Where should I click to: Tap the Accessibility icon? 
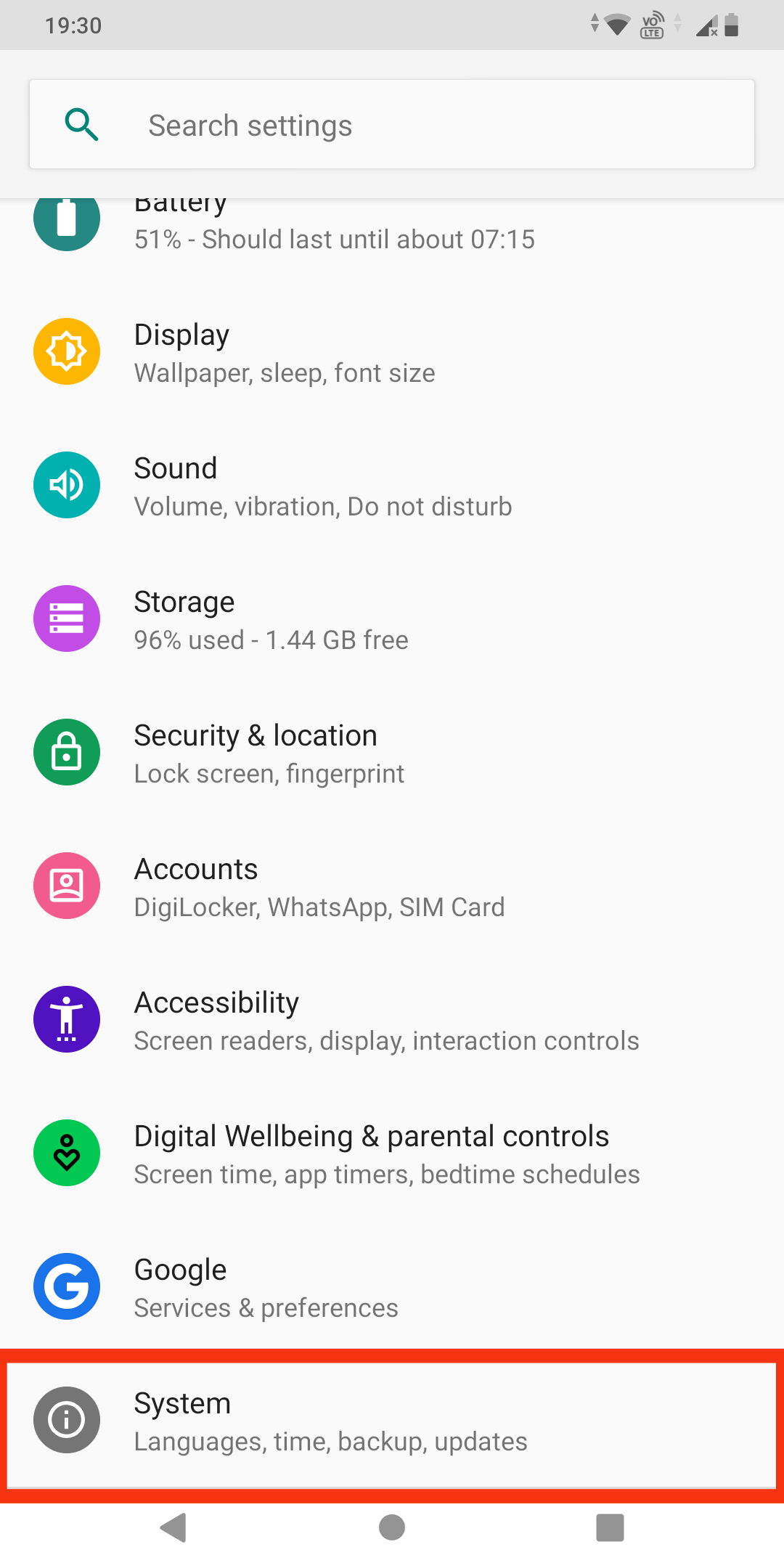tap(67, 1019)
